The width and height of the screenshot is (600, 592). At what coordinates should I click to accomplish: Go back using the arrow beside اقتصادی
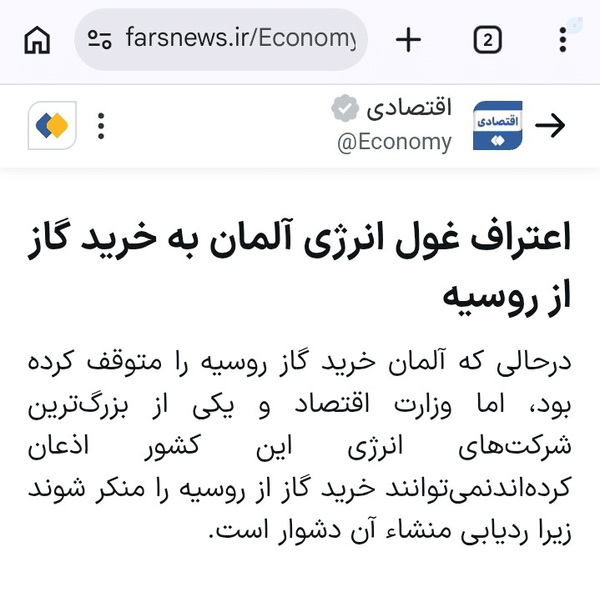(550, 125)
